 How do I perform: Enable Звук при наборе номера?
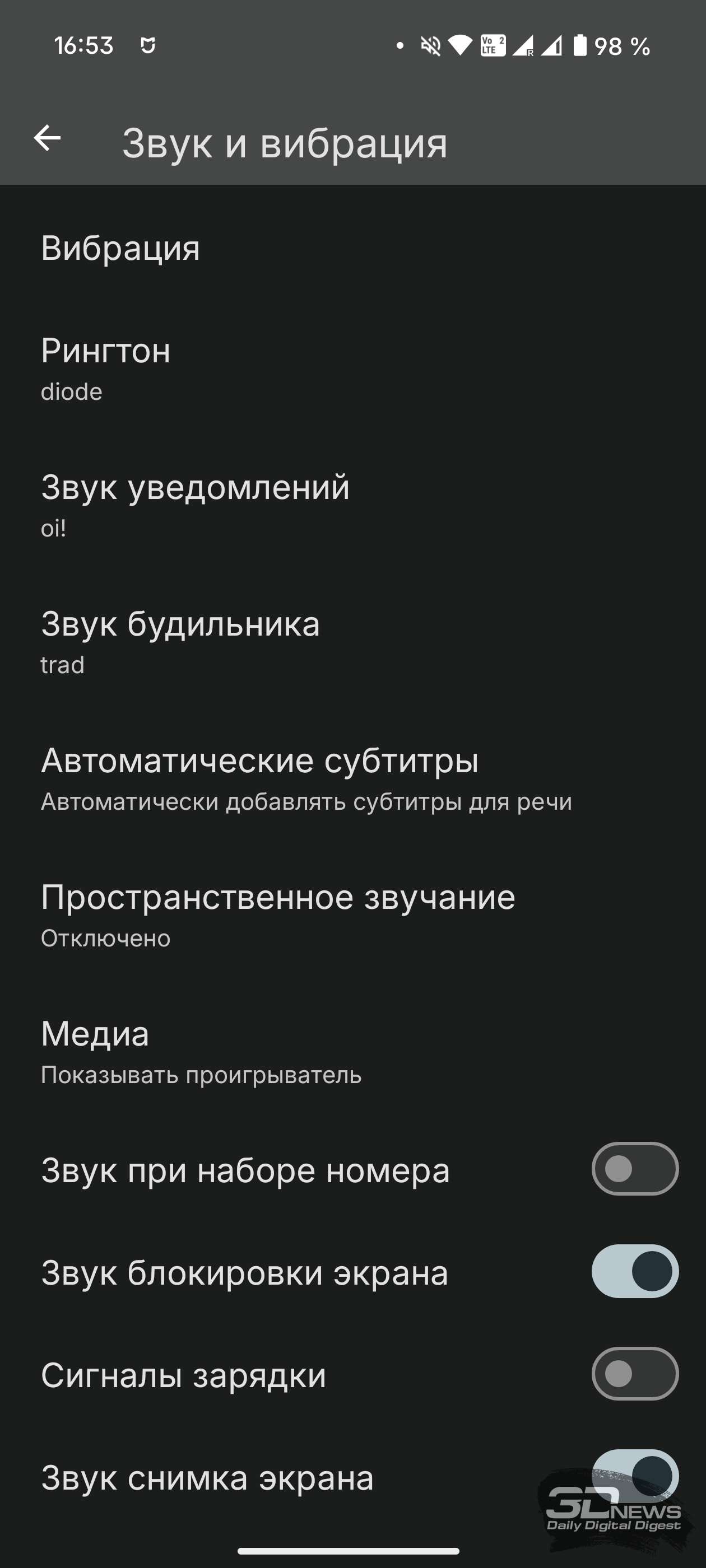635,1169
